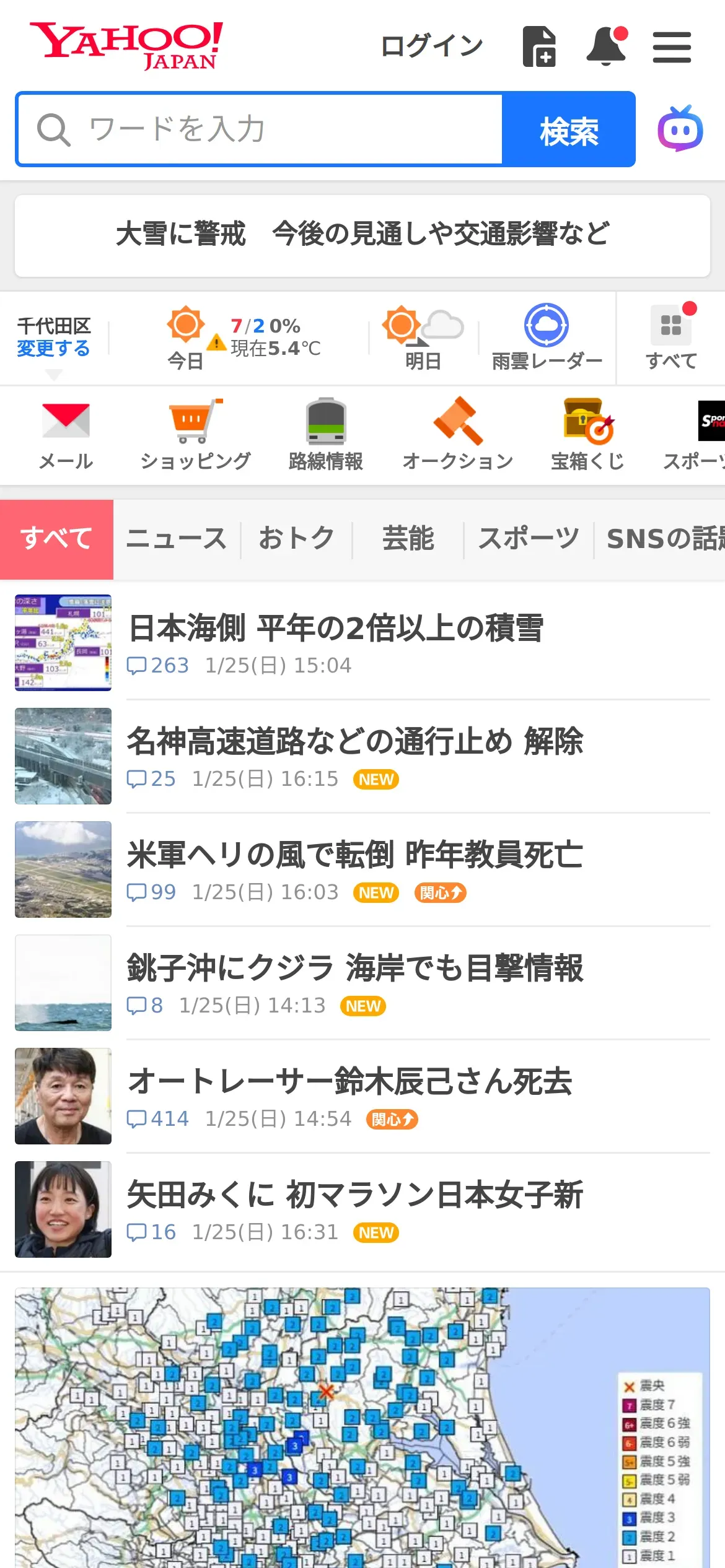
Task: Open 銚子沖にクジラ news story
Action: (x=354, y=968)
